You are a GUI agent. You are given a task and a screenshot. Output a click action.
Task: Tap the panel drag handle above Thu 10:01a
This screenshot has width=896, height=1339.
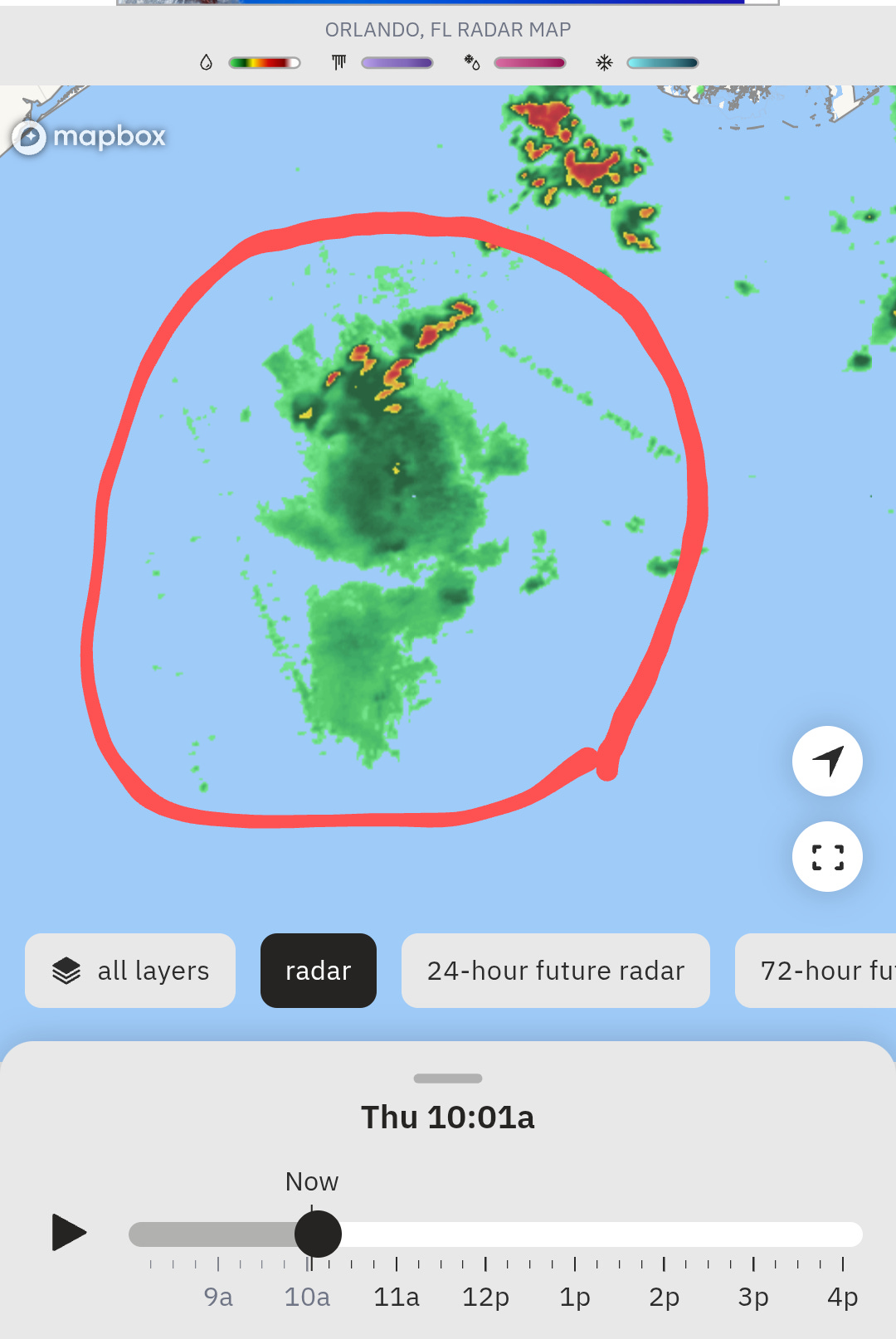pyautogui.click(x=448, y=1079)
